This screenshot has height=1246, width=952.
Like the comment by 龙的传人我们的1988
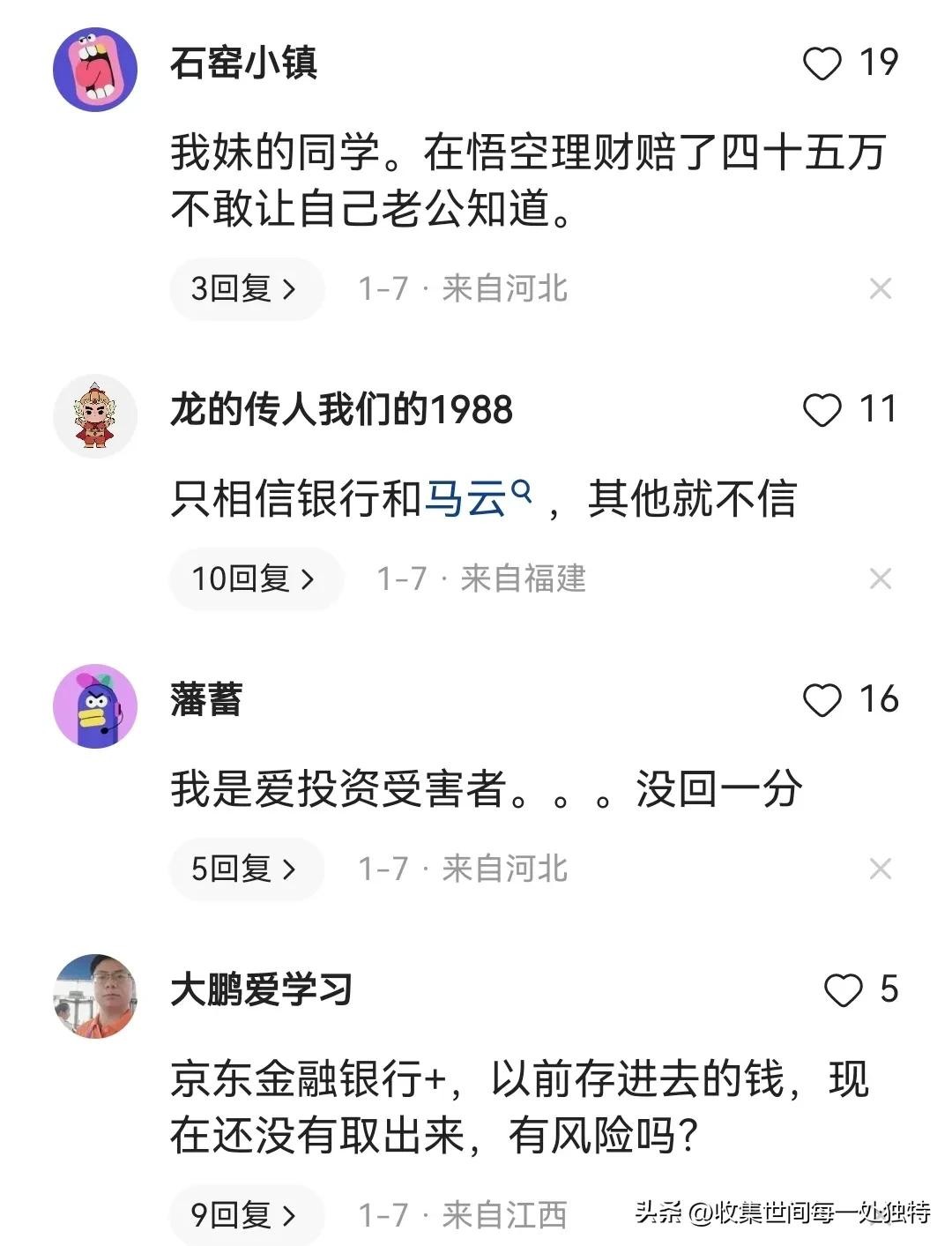pos(822,410)
